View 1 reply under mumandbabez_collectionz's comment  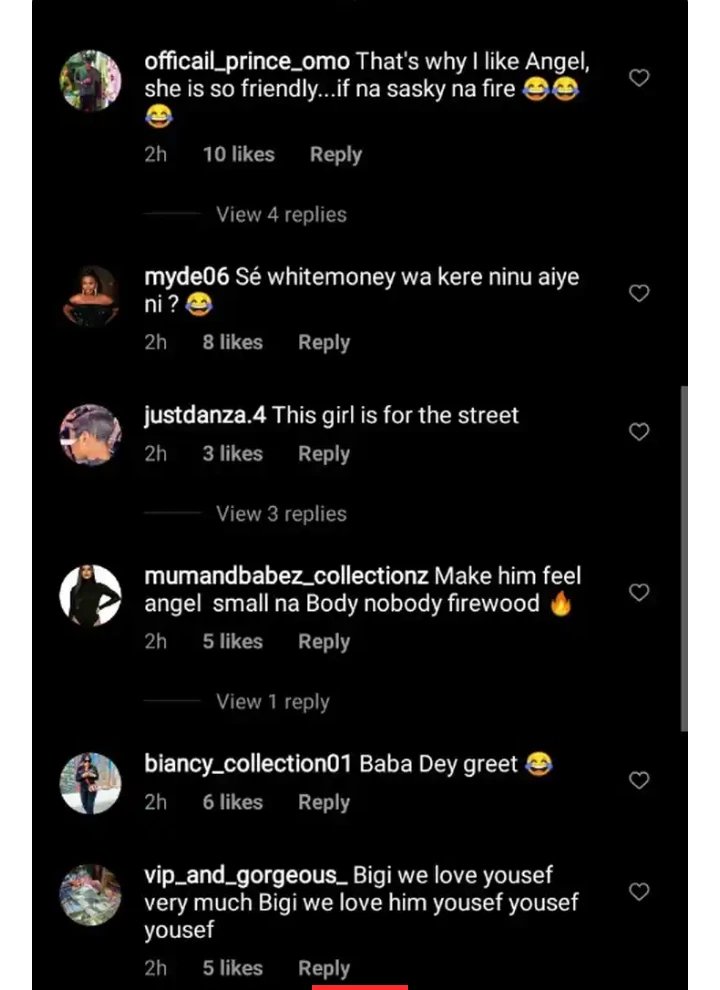[272, 702]
